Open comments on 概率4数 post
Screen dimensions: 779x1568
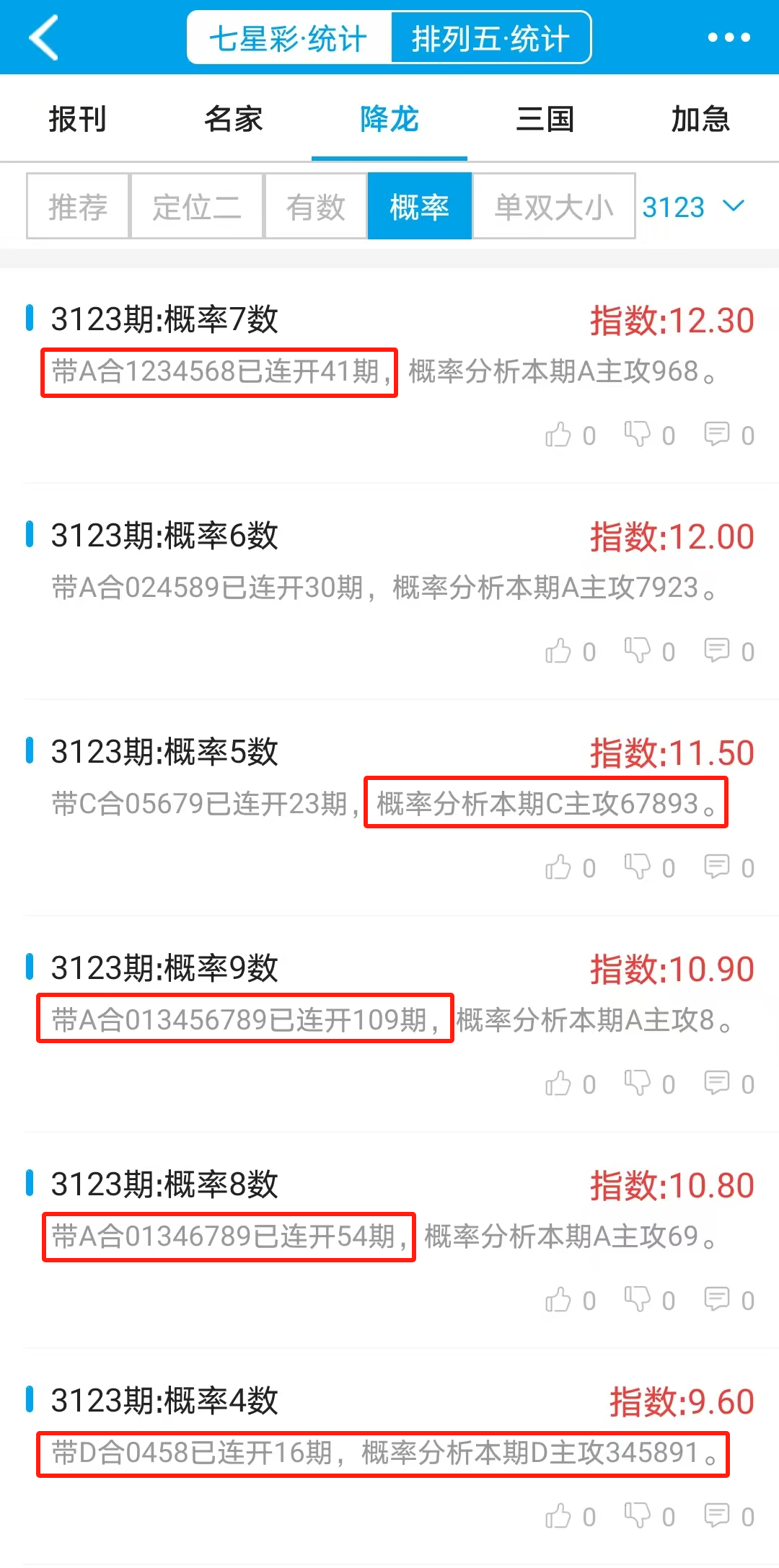coord(718,1516)
